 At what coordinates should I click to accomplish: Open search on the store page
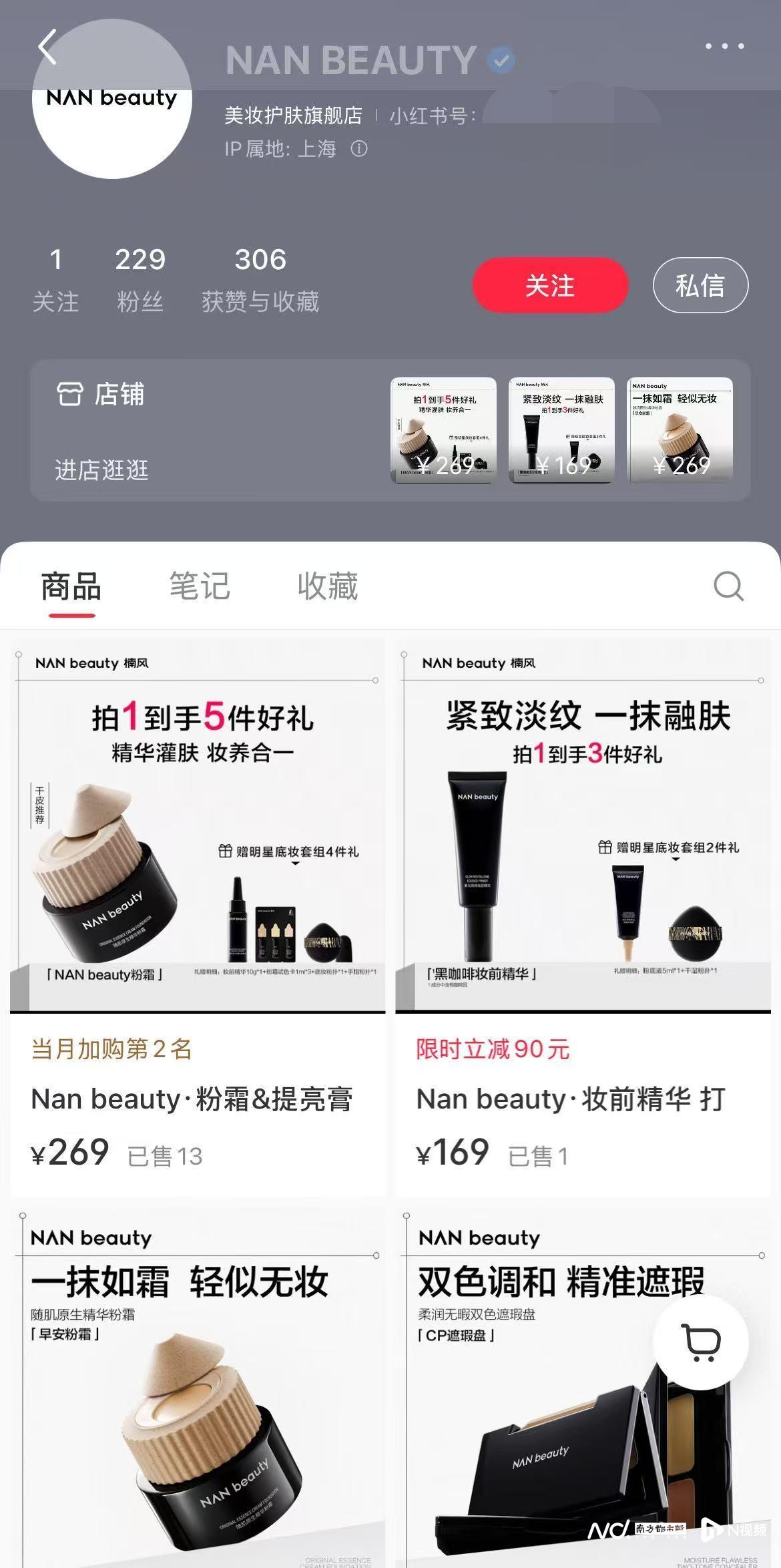pyautogui.click(x=728, y=587)
